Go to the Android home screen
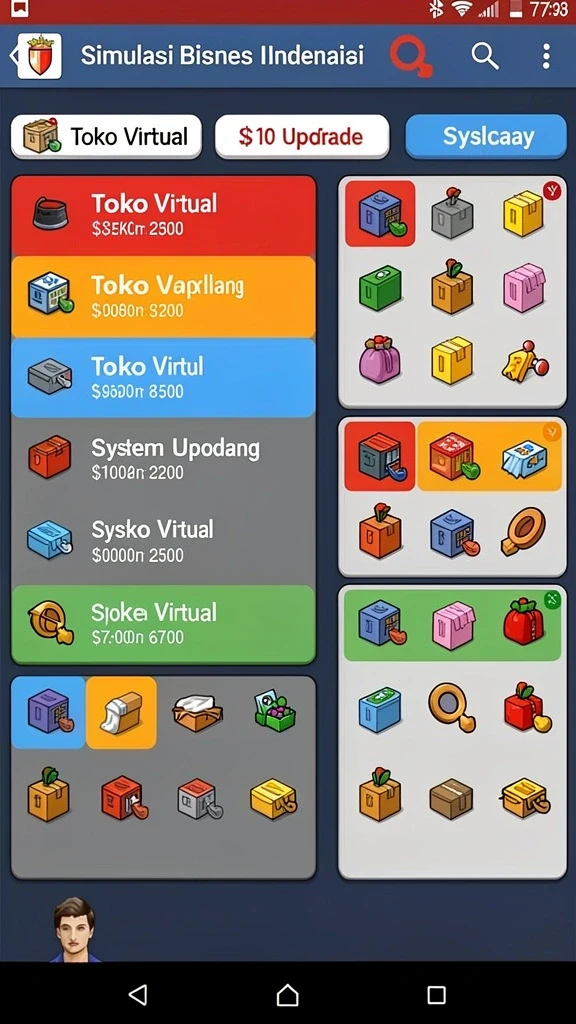The width and height of the screenshot is (576, 1024). coord(287,995)
